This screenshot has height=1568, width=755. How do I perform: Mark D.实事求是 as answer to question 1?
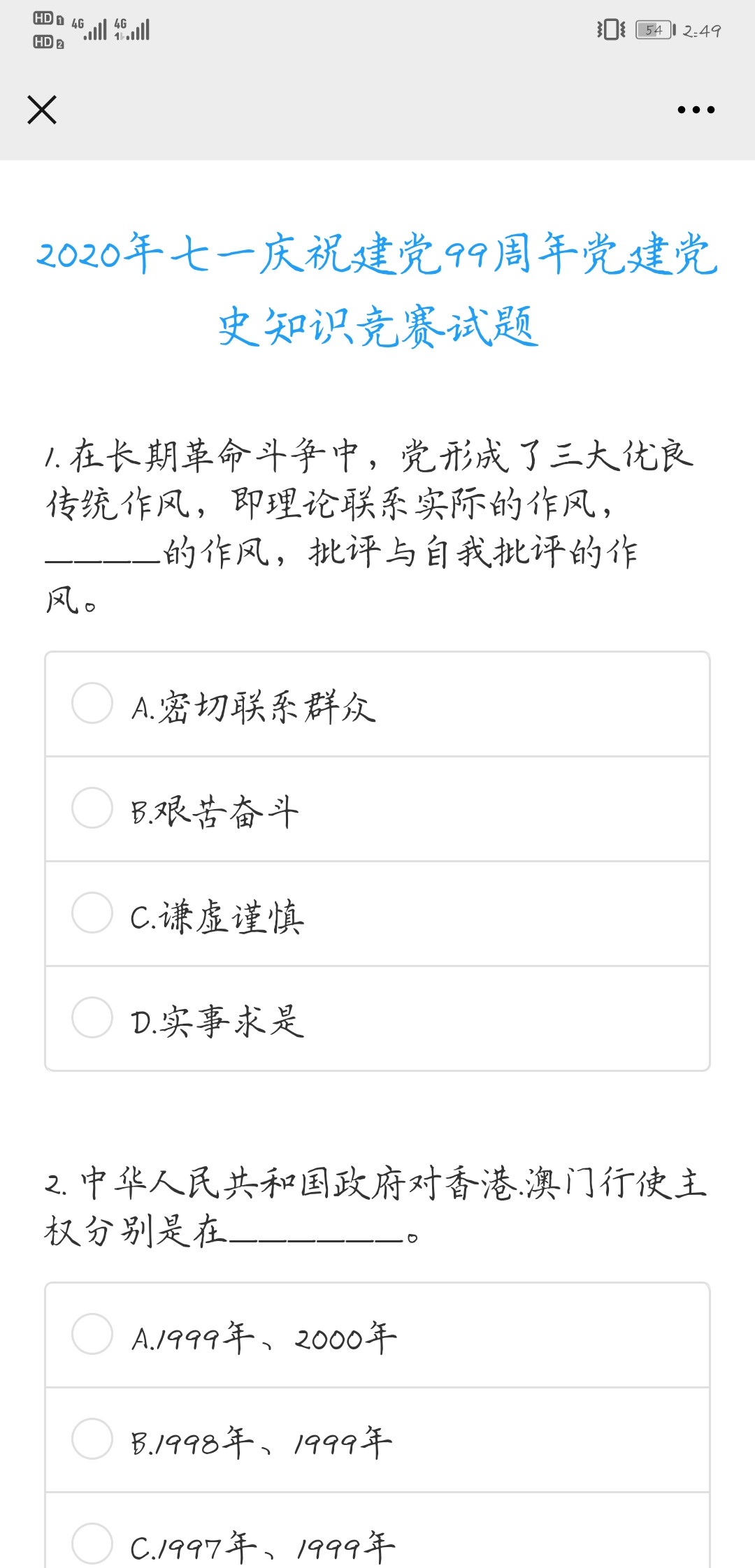(92, 1017)
